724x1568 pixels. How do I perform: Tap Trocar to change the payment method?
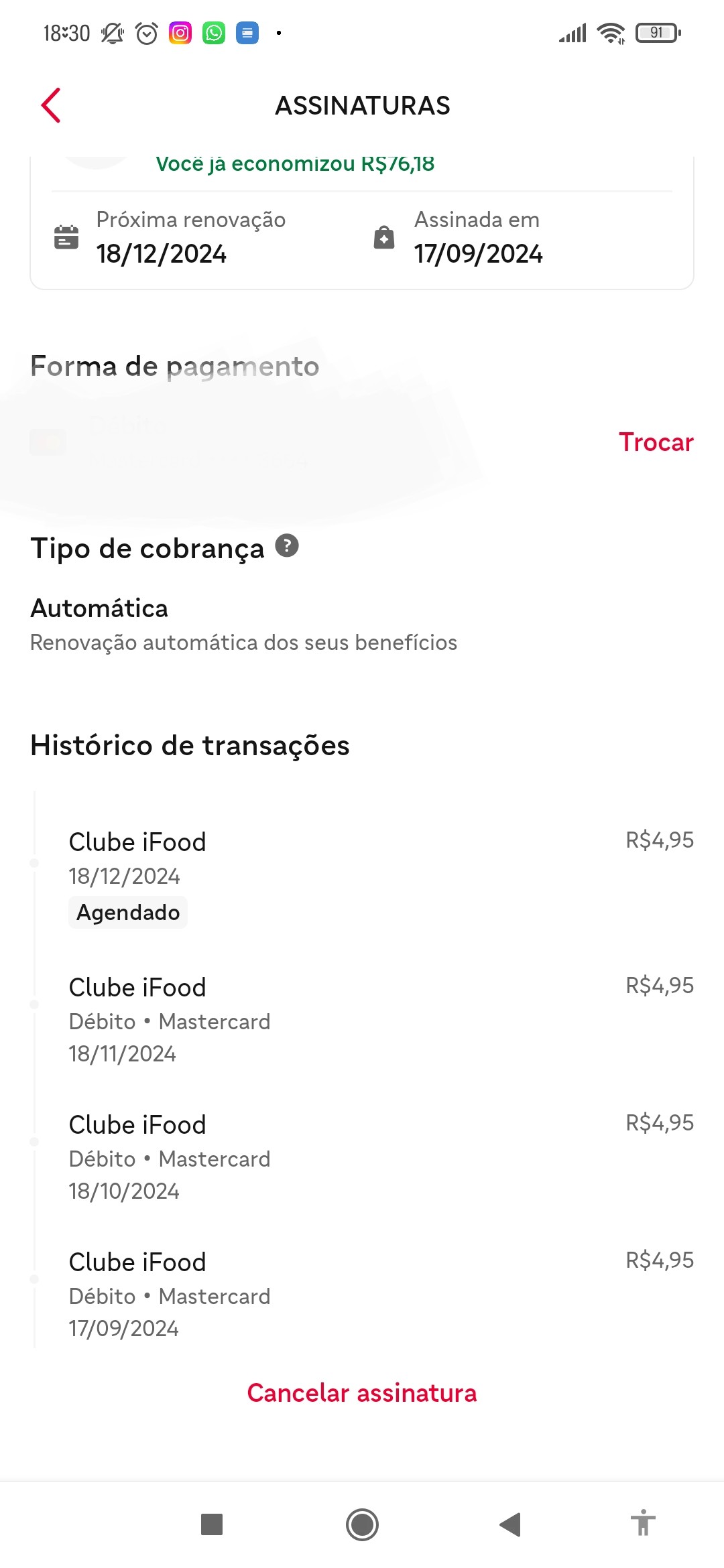click(x=656, y=442)
